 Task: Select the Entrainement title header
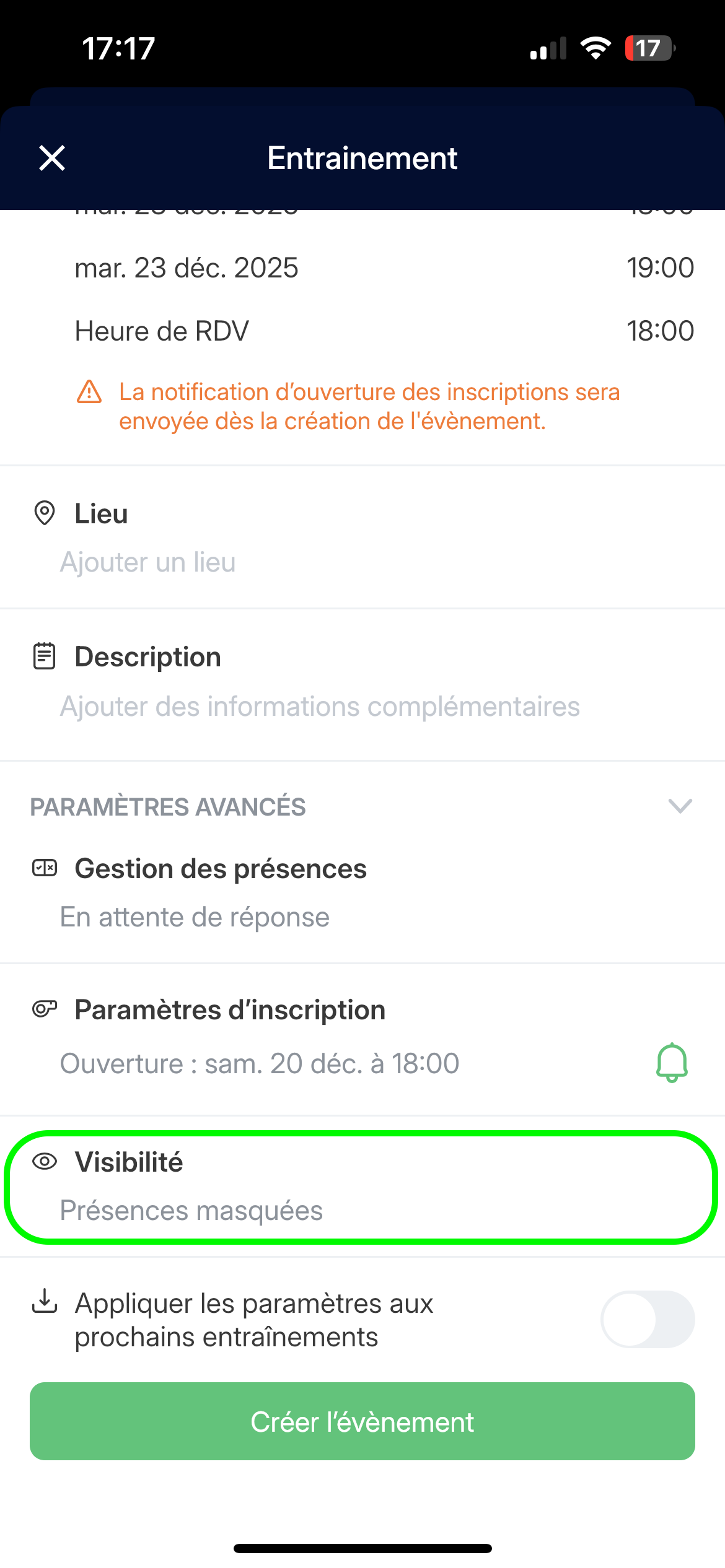pyautogui.click(x=362, y=158)
